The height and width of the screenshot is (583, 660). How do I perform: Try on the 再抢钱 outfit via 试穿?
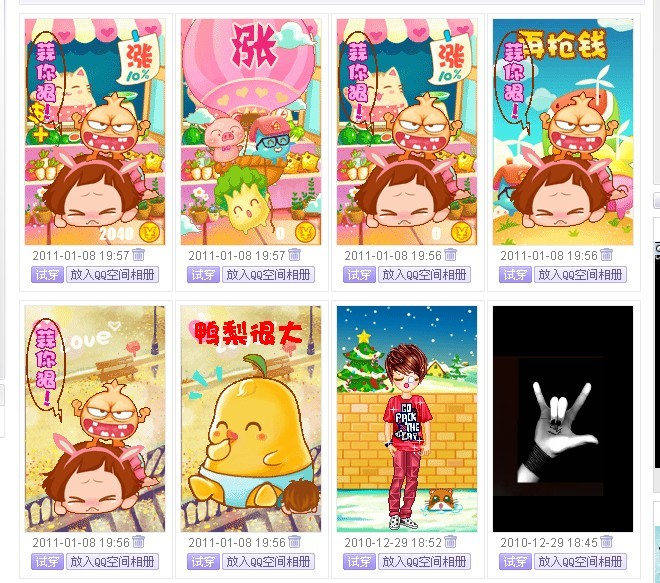click(x=515, y=275)
